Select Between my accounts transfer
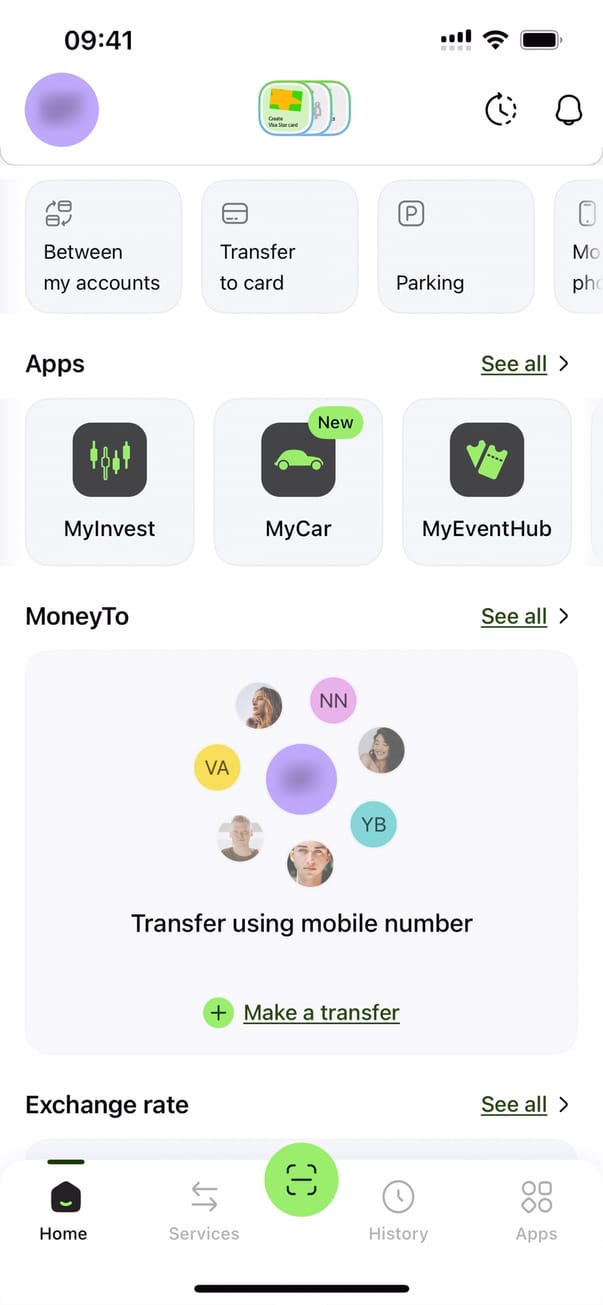The image size is (603, 1305). [x=104, y=247]
